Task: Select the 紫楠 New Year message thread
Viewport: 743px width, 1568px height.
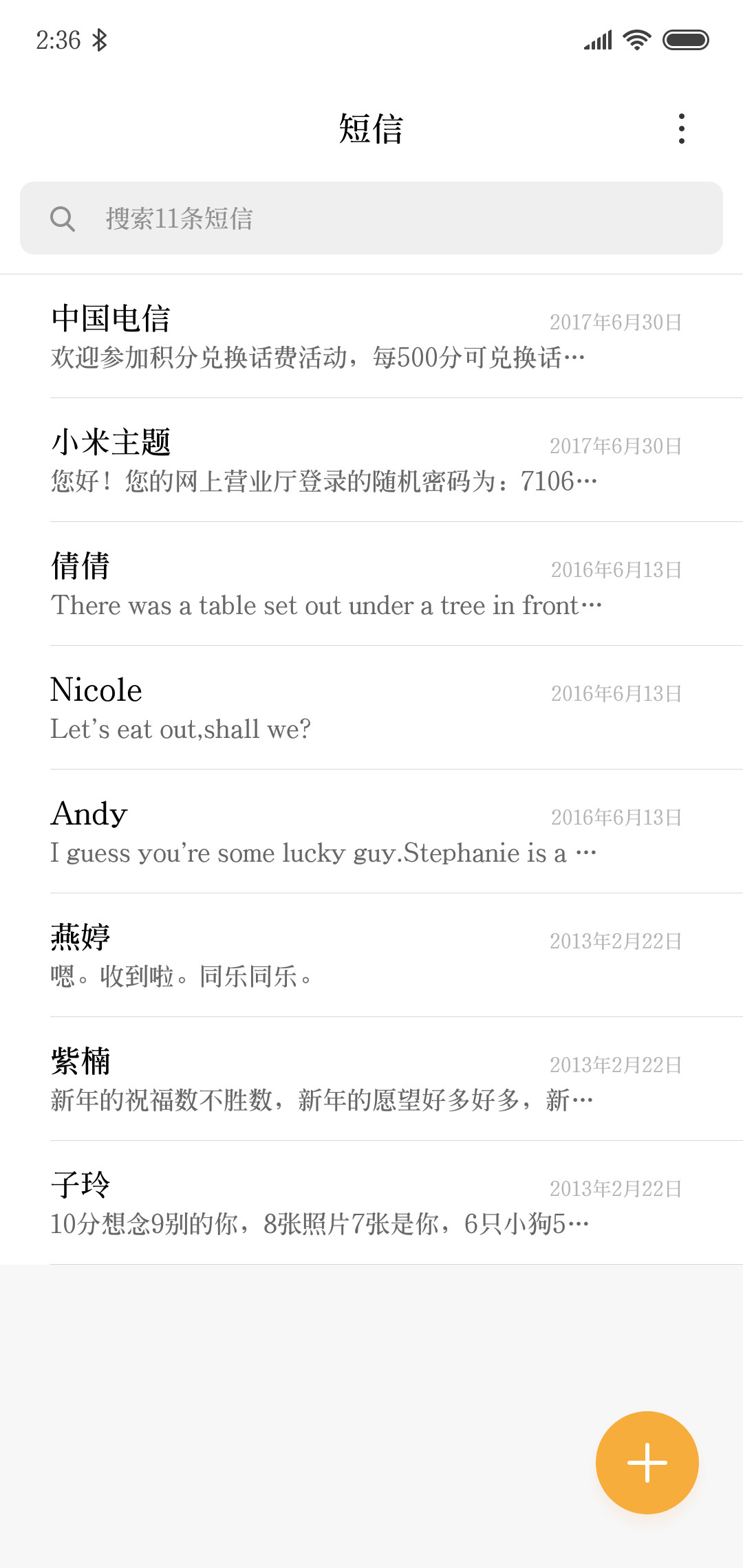Action: tap(371, 1079)
